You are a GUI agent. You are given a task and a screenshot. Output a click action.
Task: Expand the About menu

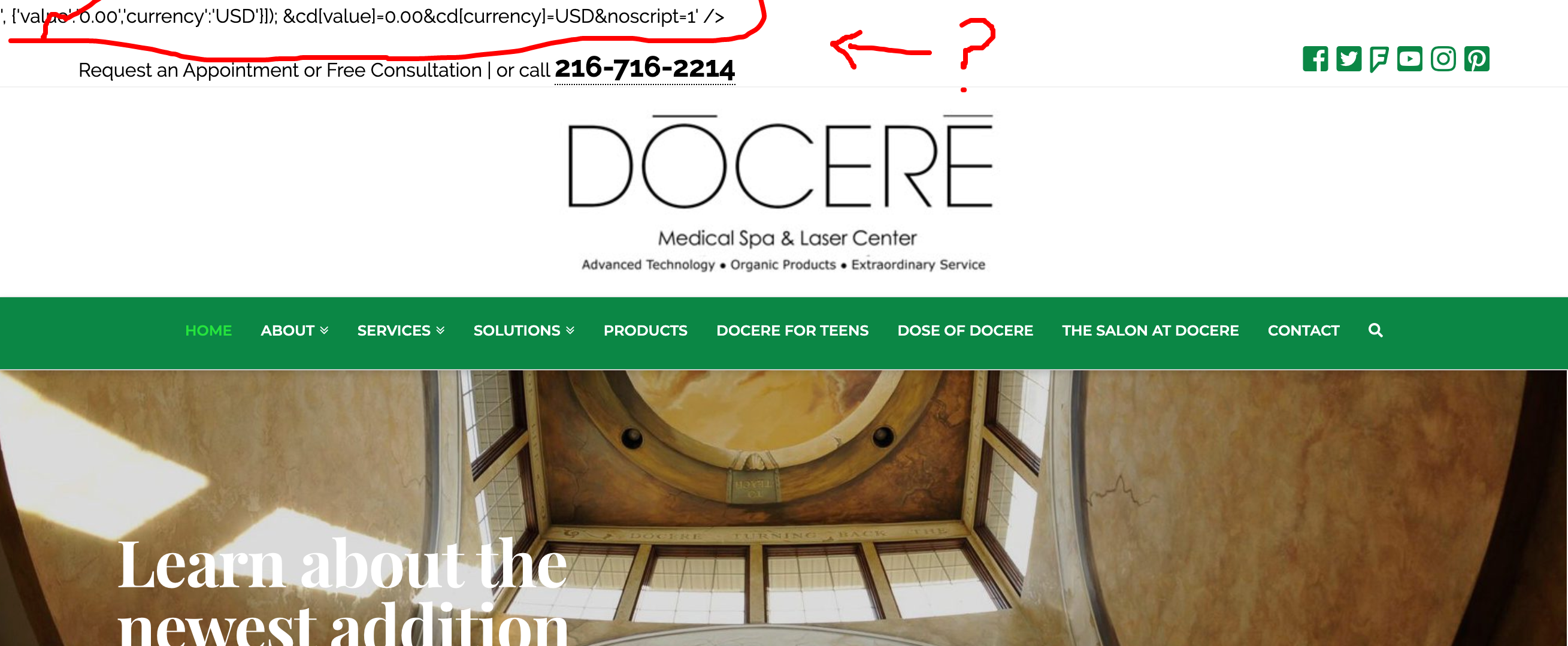click(295, 331)
